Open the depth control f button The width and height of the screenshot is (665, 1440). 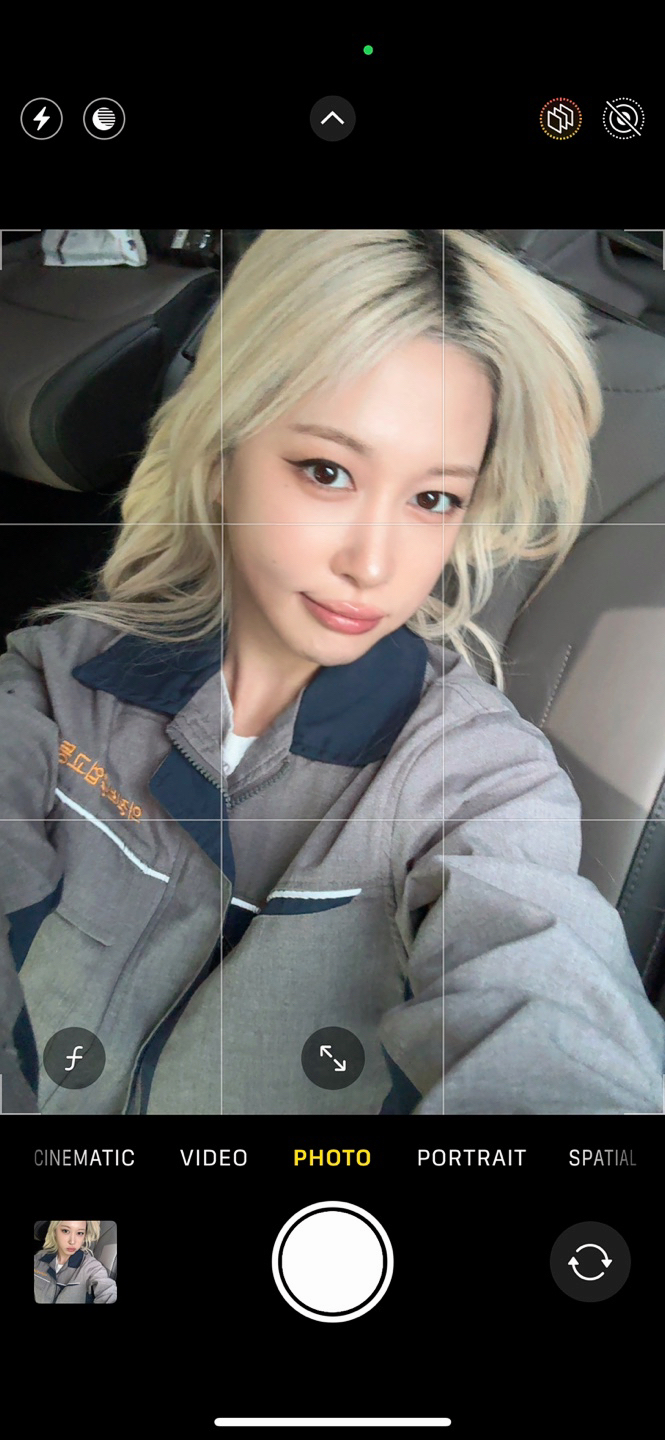click(x=74, y=1058)
